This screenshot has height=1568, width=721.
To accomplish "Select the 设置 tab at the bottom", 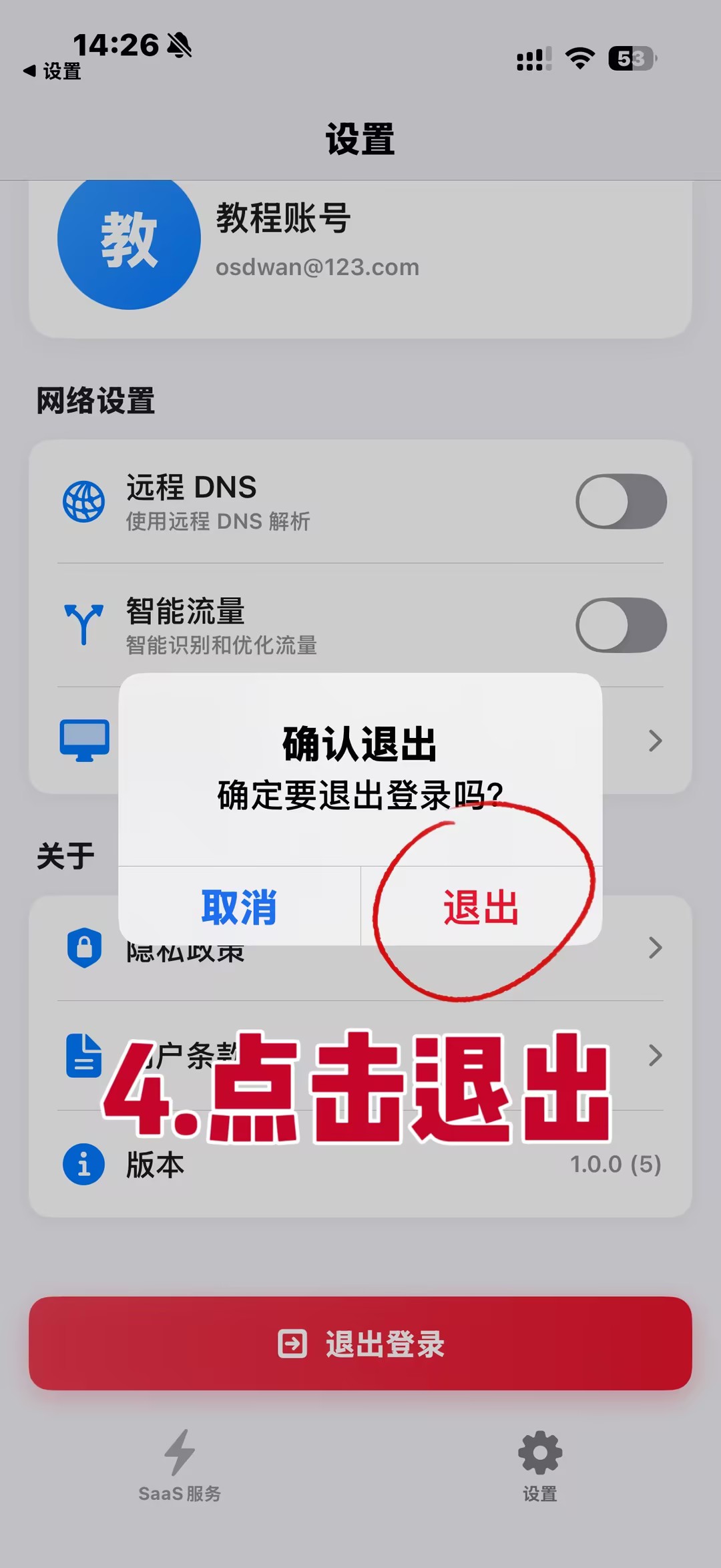I will (x=540, y=1466).
